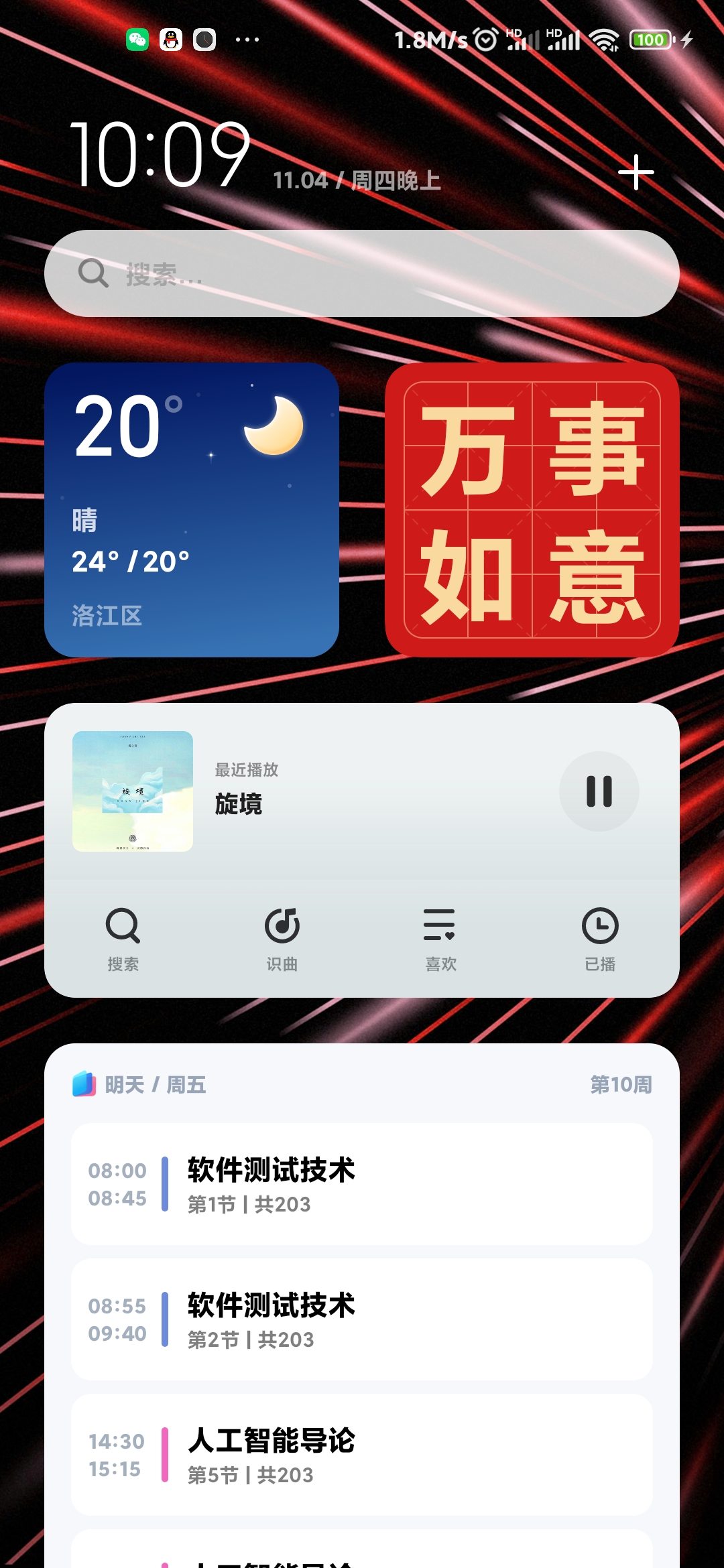
Task: Open the album art thumbnail for 旋境
Action: point(131,791)
